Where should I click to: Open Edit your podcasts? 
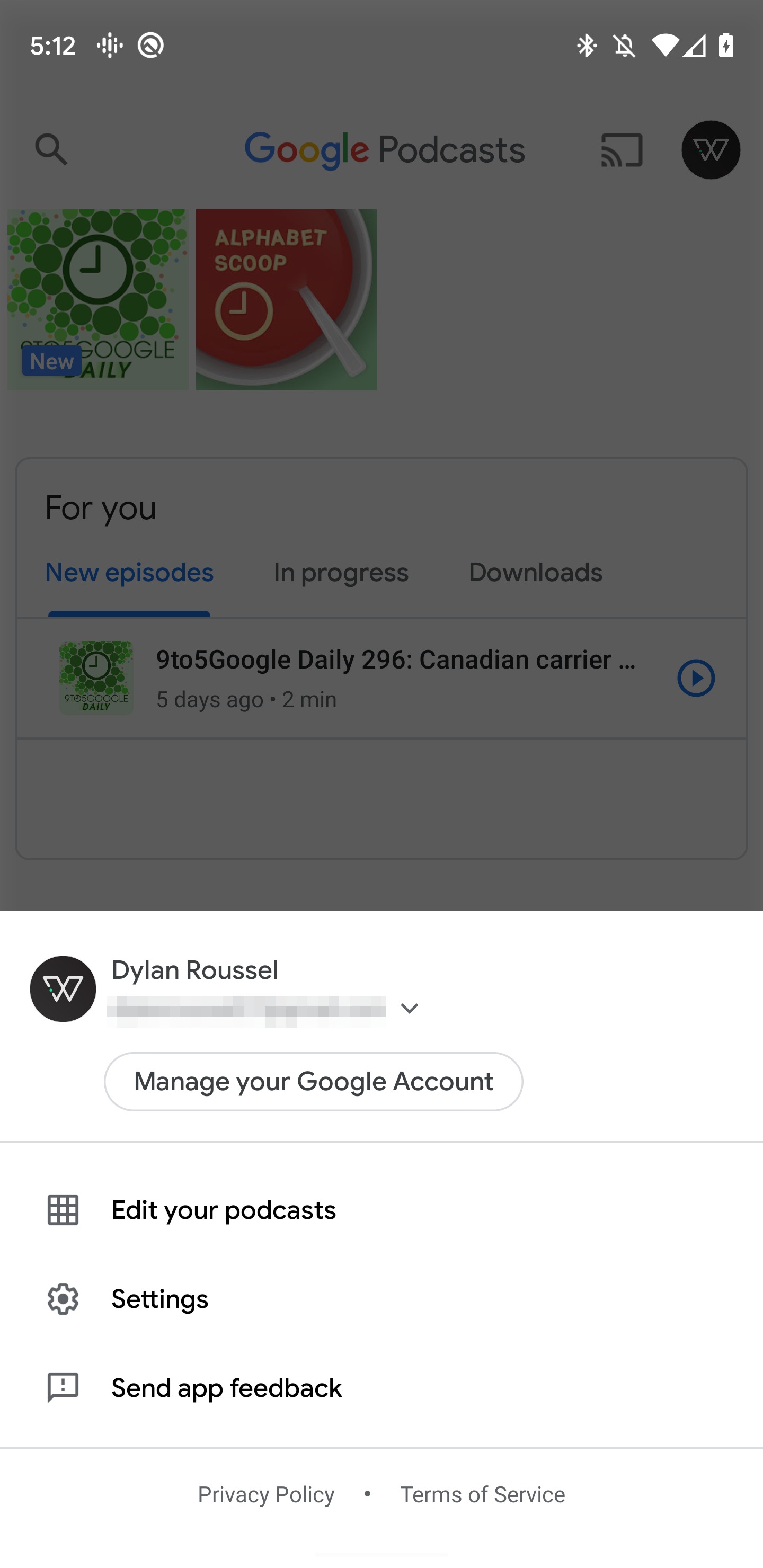(381, 1210)
